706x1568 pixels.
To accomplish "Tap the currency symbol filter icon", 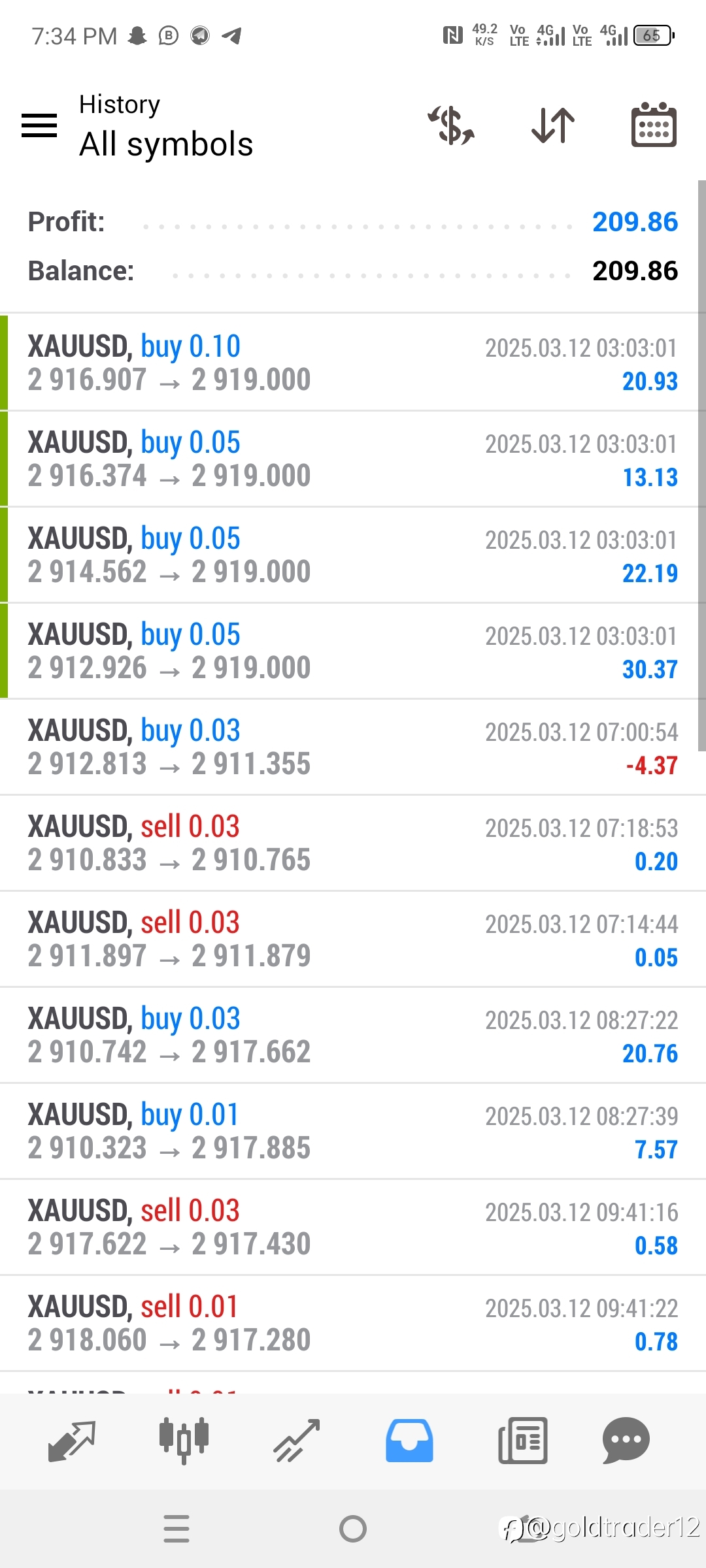I will point(452,125).
